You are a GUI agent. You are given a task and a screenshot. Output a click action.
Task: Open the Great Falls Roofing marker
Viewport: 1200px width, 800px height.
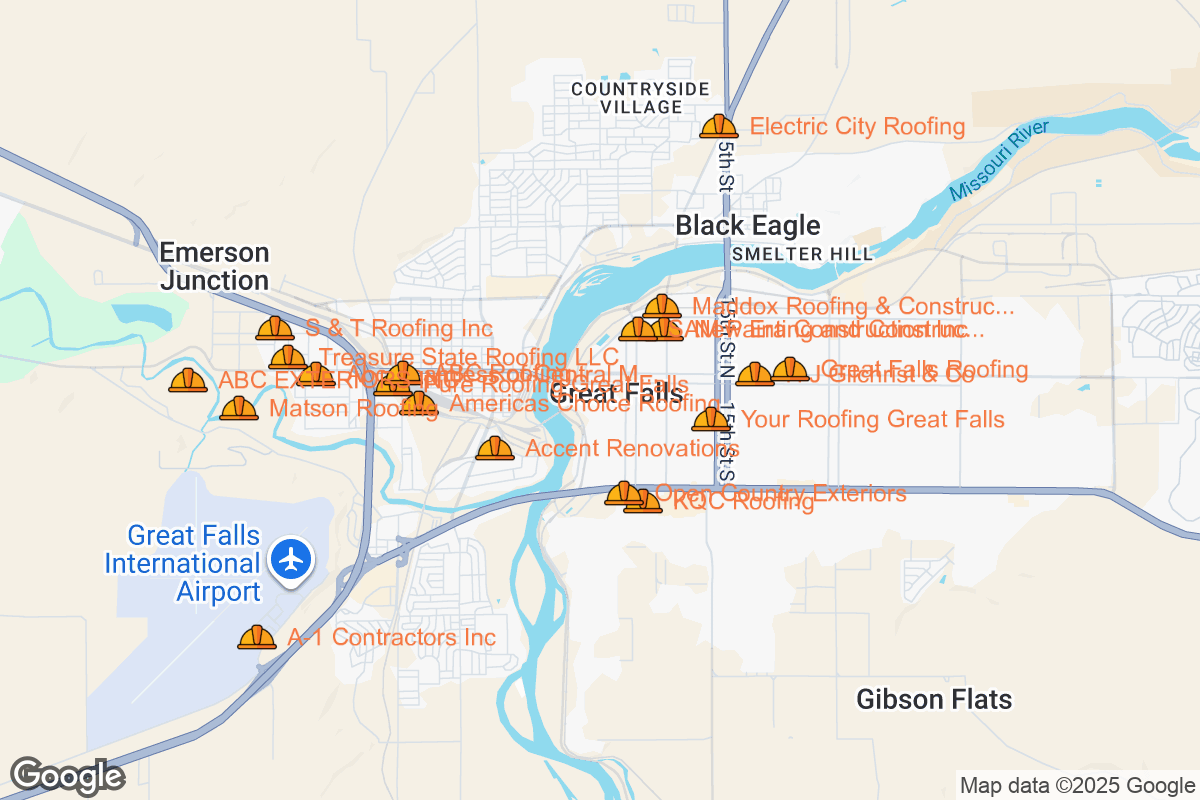pos(790,370)
